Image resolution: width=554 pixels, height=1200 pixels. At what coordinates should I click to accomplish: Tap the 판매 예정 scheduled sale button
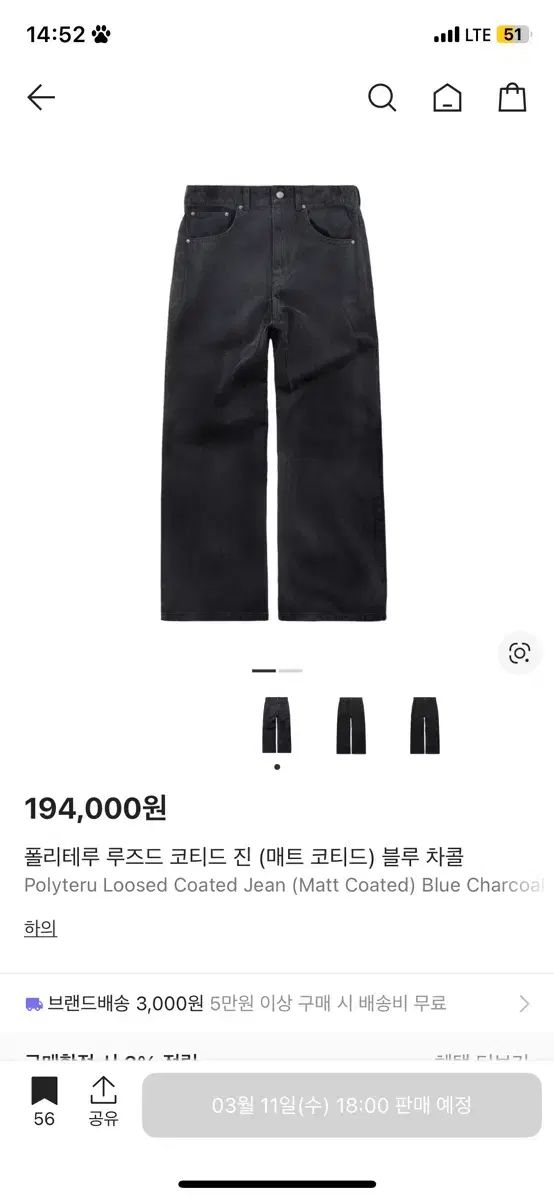click(x=342, y=1105)
